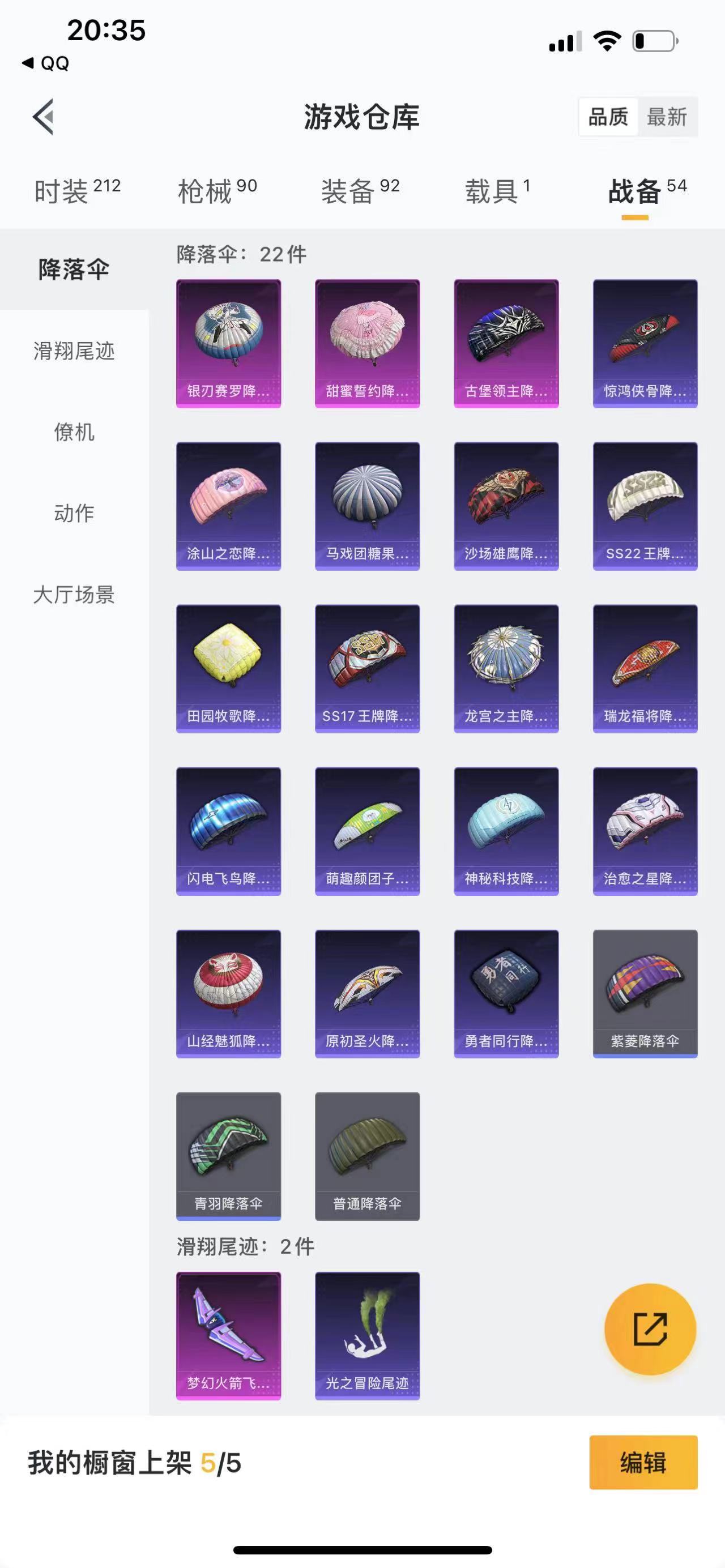The width and height of the screenshot is (725, 1568).
Task: Tap the 编辑 button
Action: pos(643,1462)
